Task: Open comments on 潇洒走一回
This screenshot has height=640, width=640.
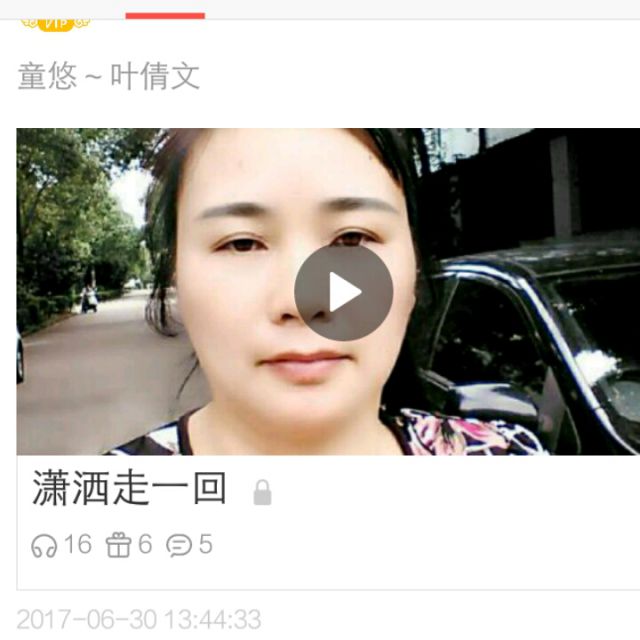Action: coord(189,544)
